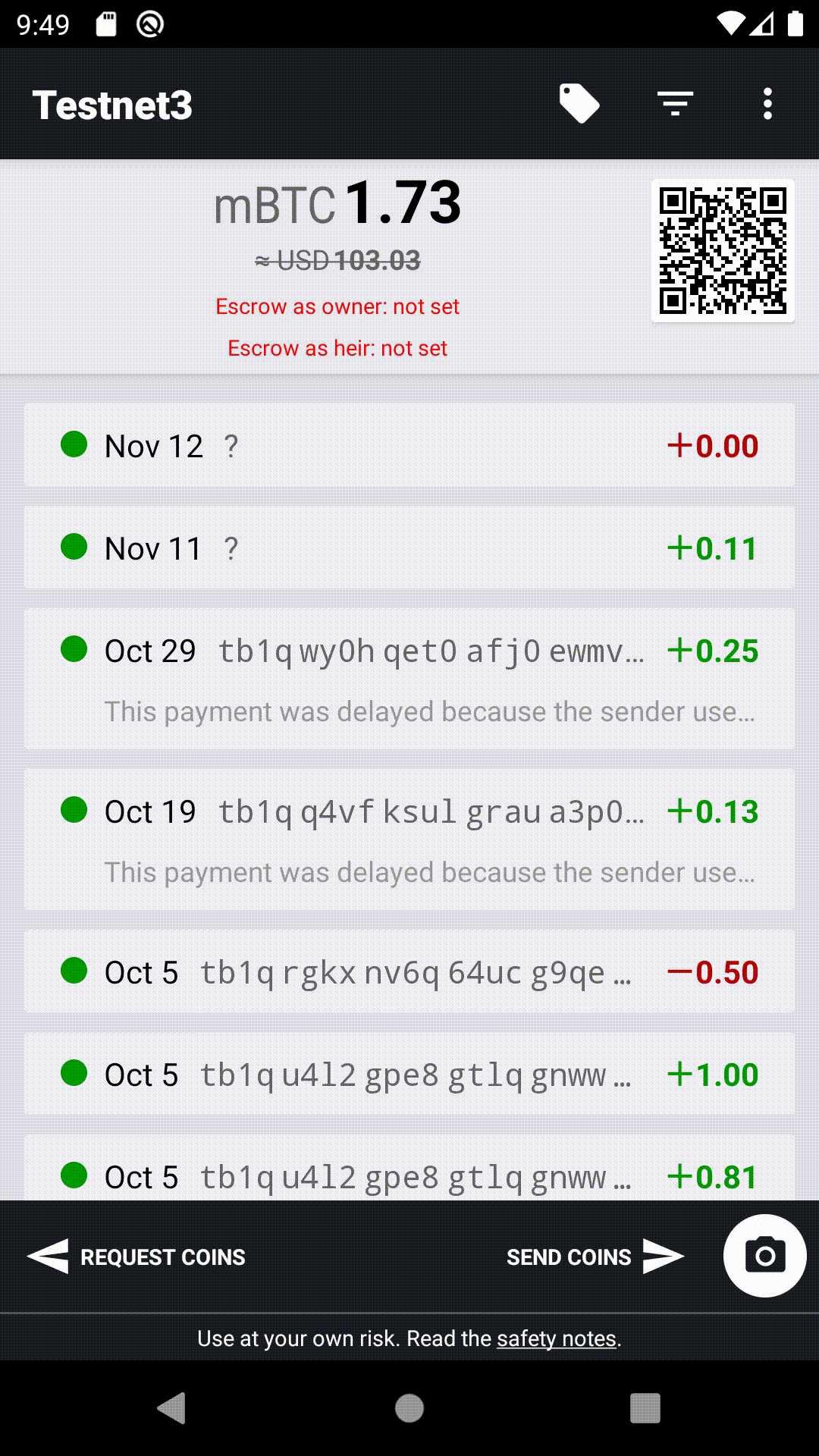Open the Oct 5 −0.50 transaction
Screen dimensions: 819x1456
[x=409, y=971]
